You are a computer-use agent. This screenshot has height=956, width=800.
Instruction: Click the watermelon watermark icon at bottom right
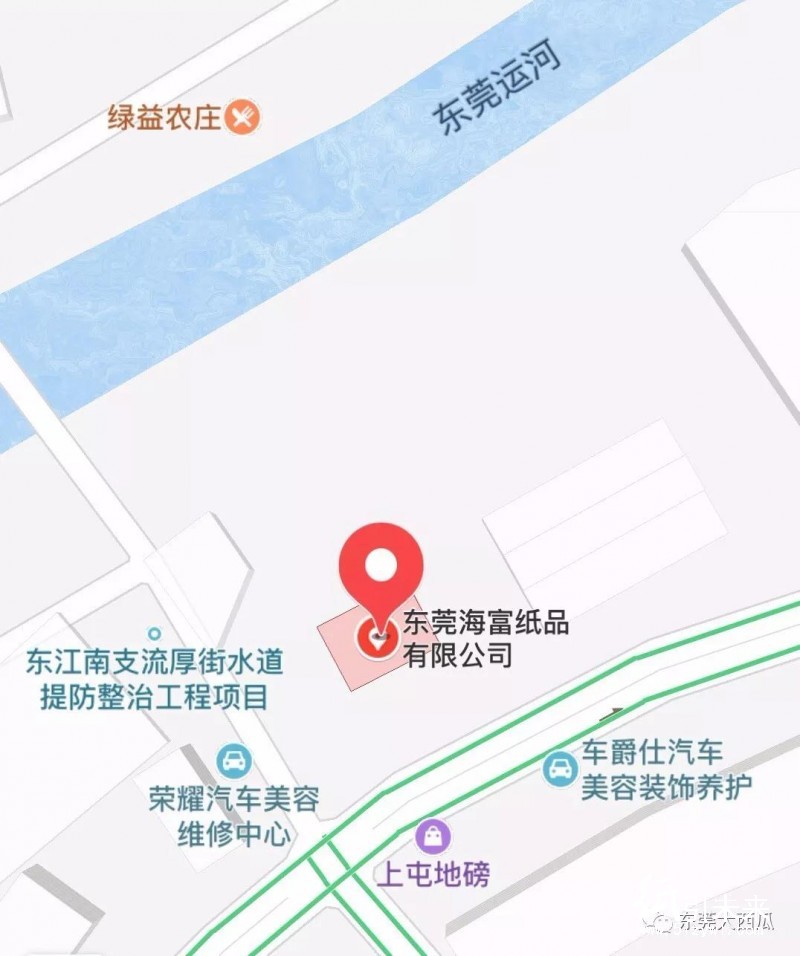pos(661,921)
